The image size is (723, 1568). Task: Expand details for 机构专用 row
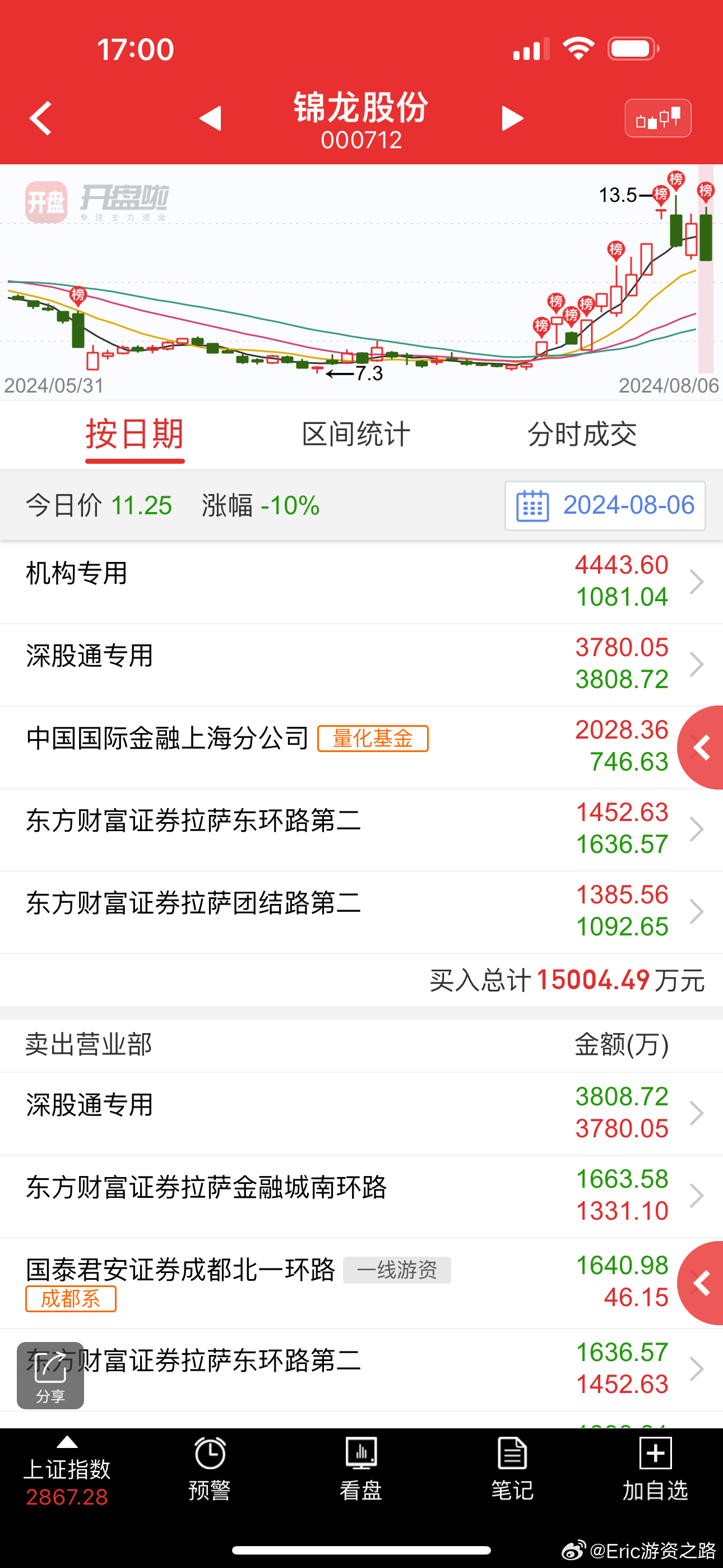[696, 582]
